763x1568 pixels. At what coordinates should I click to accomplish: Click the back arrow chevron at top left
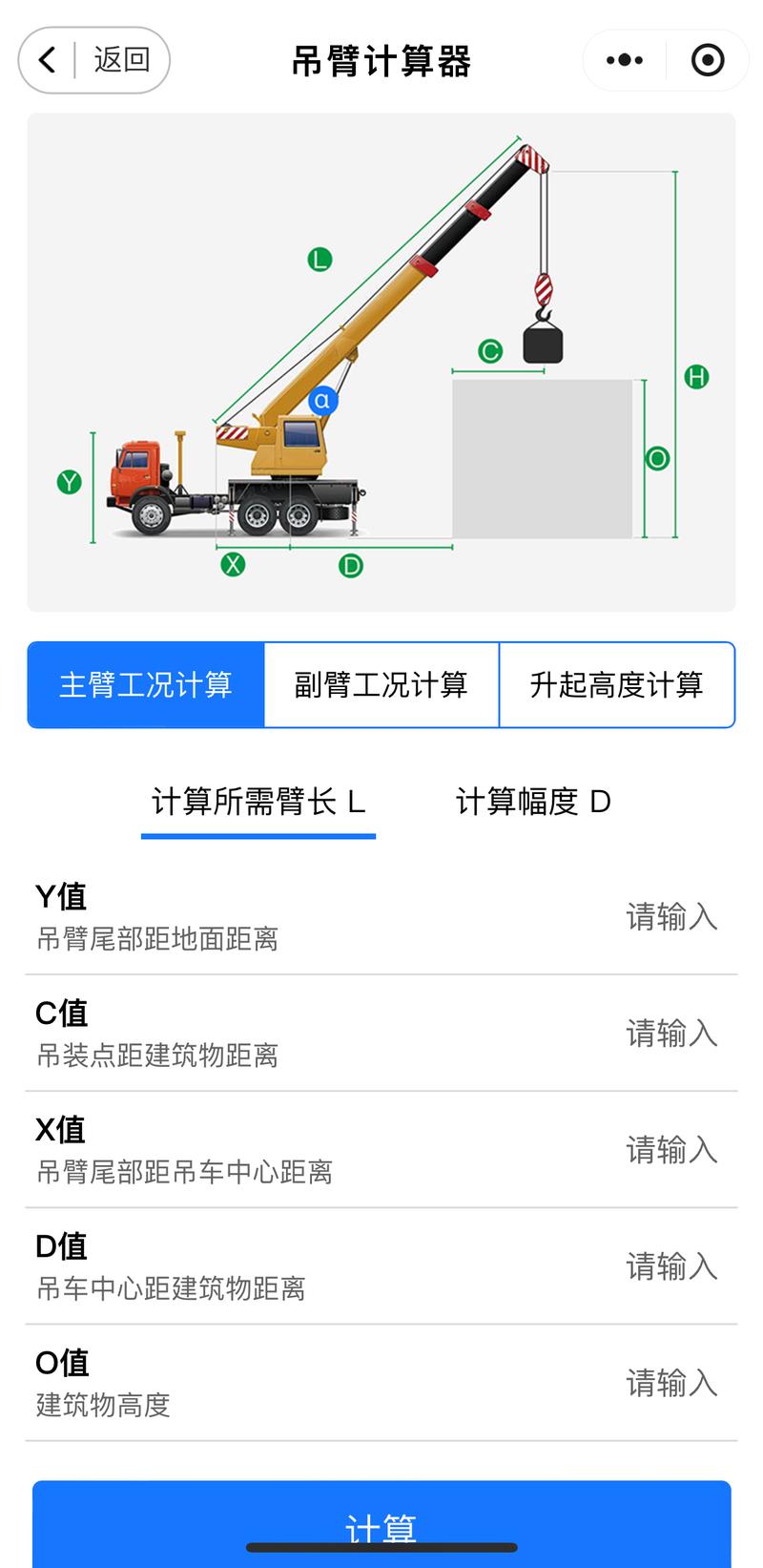click(x=45, y=59)
